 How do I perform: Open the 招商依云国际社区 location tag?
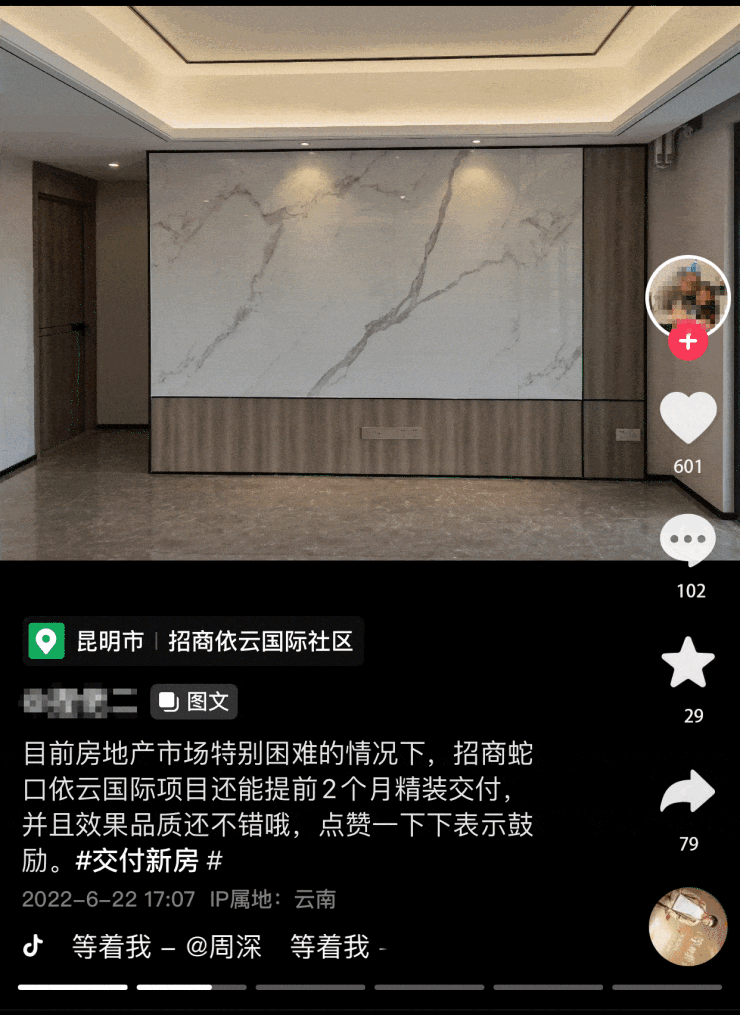[x=260, y=641]
